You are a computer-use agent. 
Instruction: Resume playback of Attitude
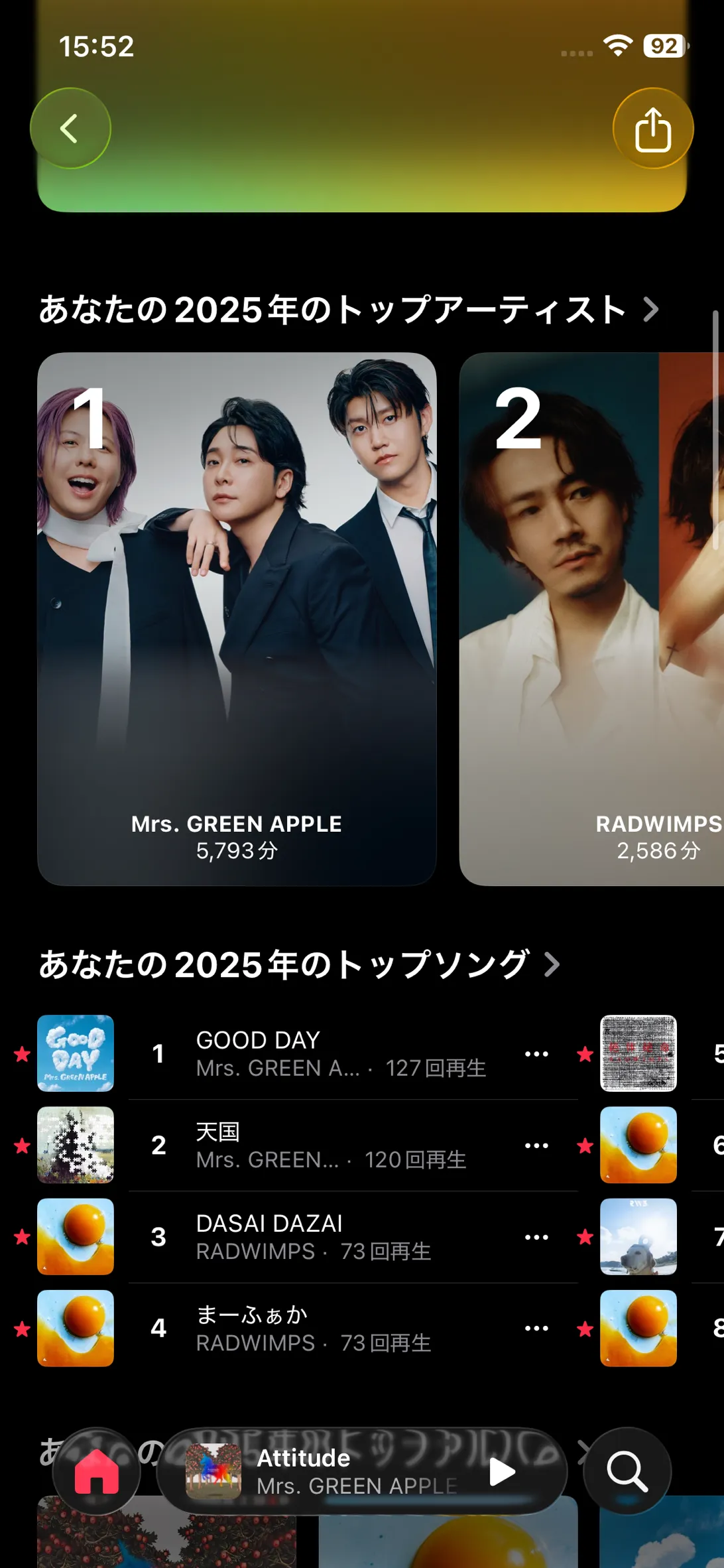tap(502, 1472)
